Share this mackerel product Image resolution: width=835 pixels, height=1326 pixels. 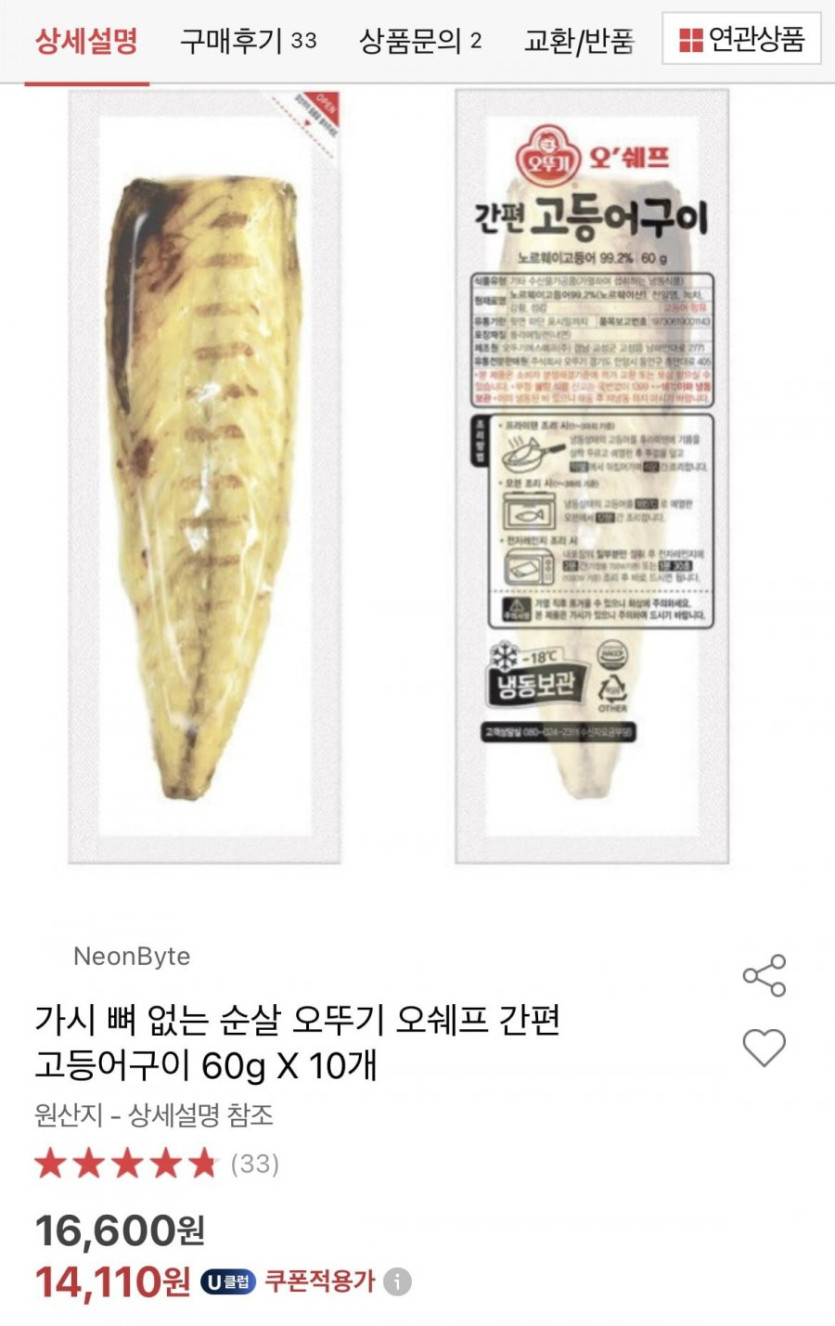click(764, 975)
